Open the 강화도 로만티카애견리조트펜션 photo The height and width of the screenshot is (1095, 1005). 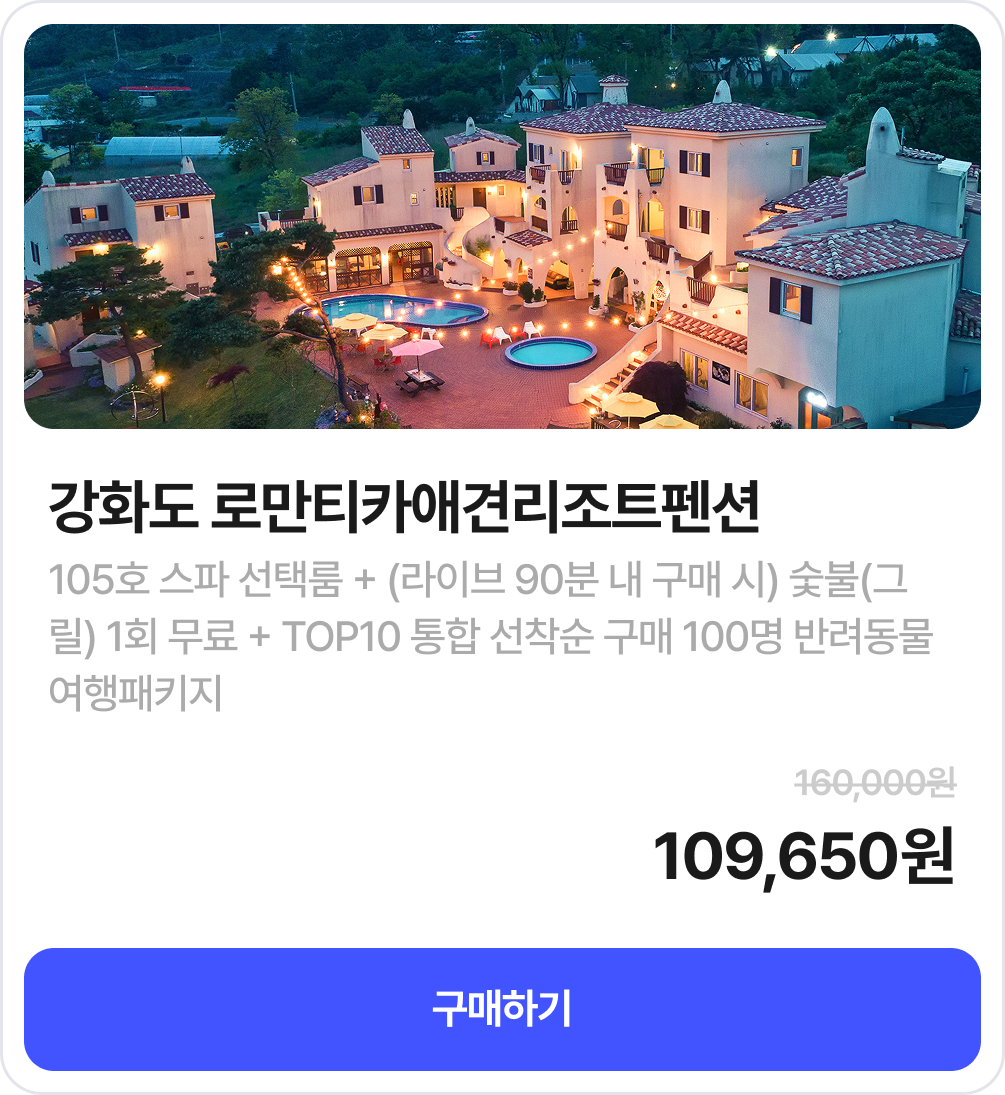coord(502,227)
